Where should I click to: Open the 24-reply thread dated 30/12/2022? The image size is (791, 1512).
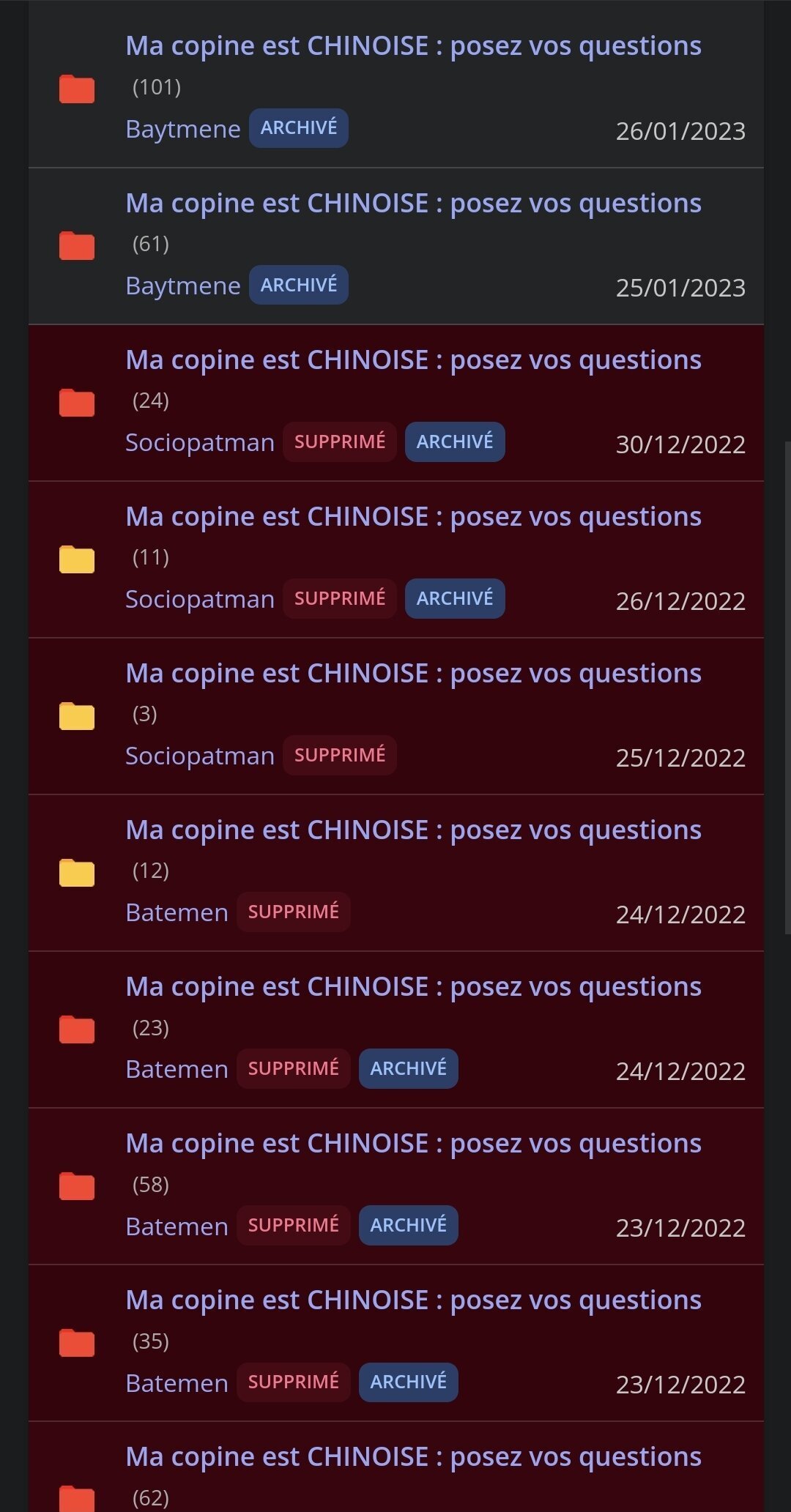coord(413,360)
